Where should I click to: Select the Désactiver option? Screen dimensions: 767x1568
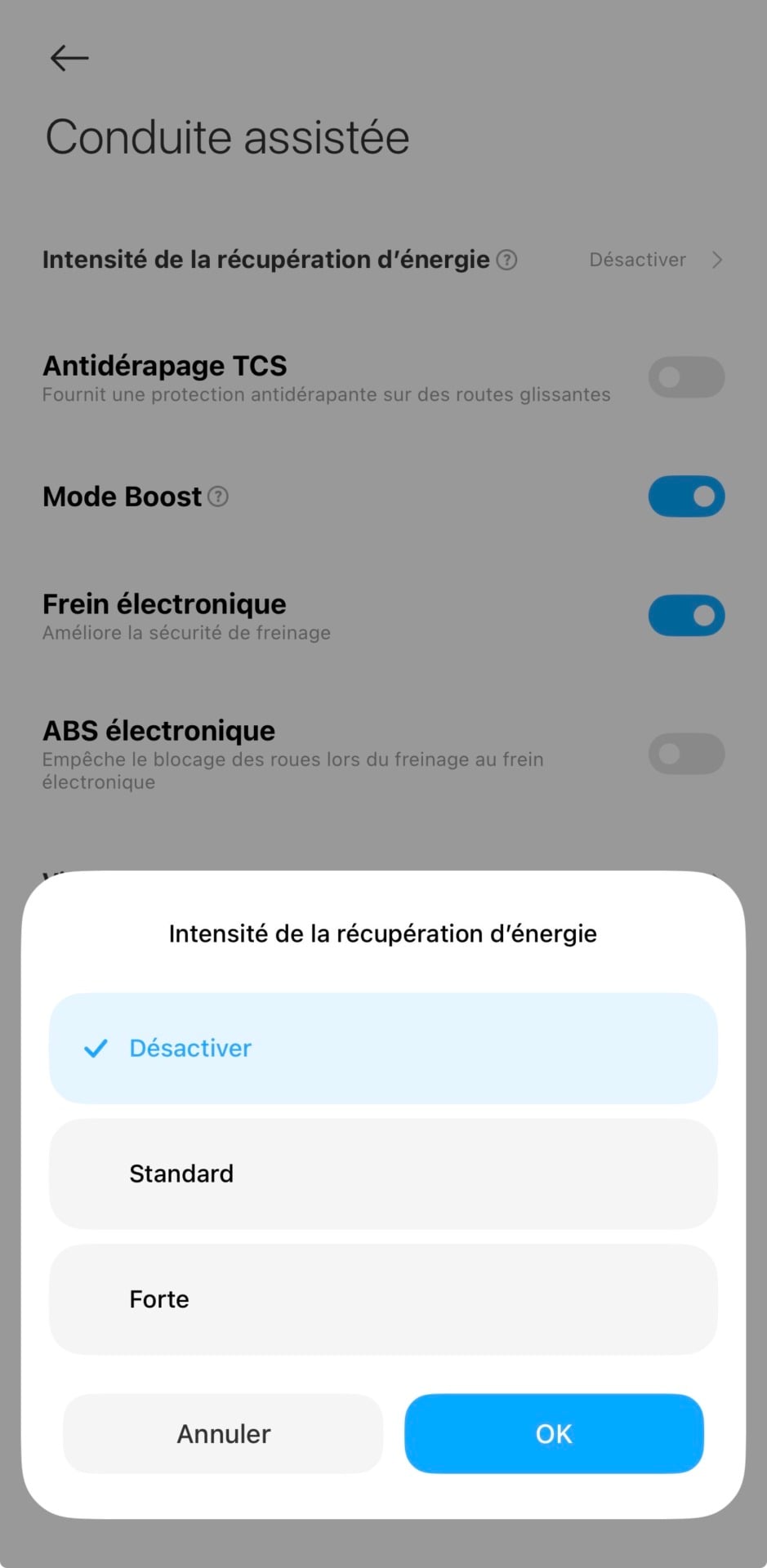(x=382, y=1048)
